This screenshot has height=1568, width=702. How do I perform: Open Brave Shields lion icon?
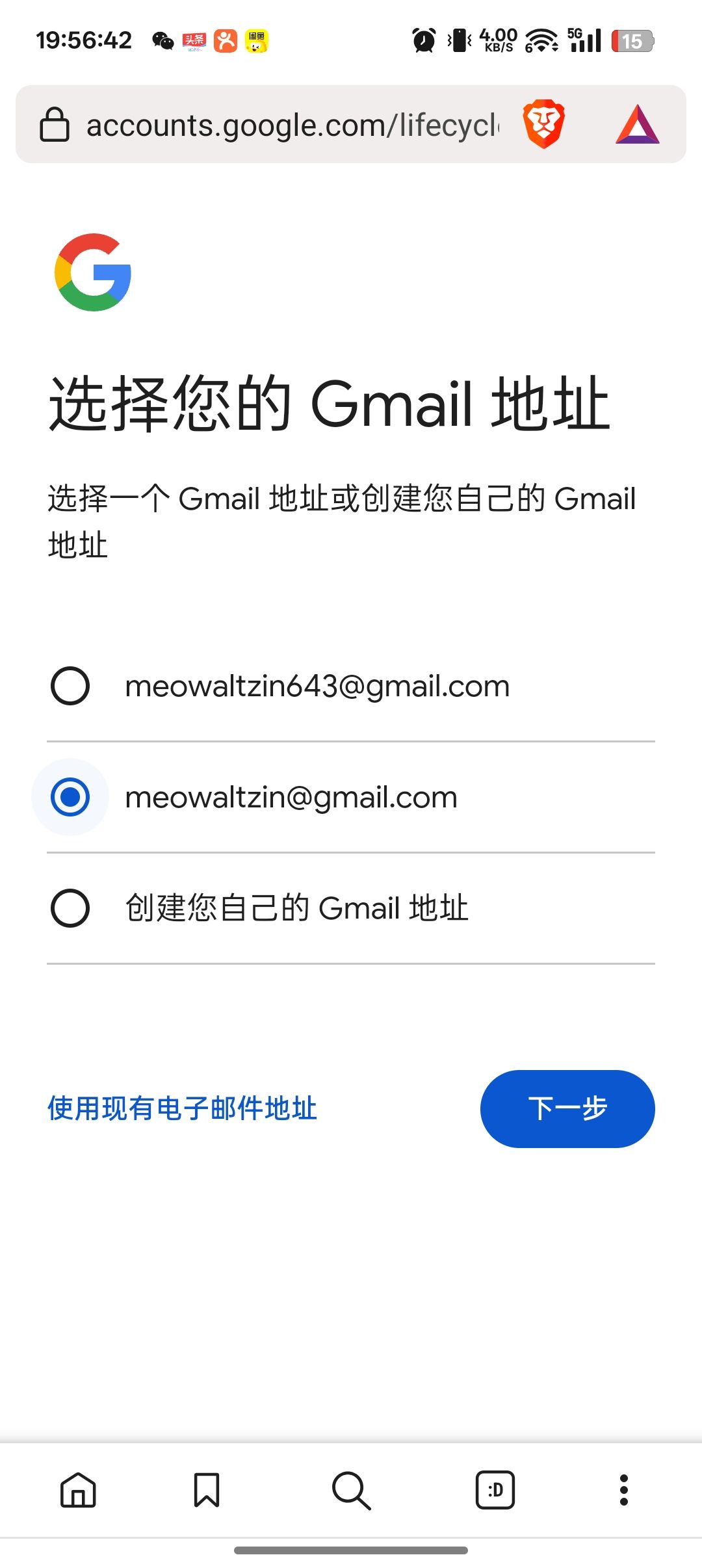[543, 124]
